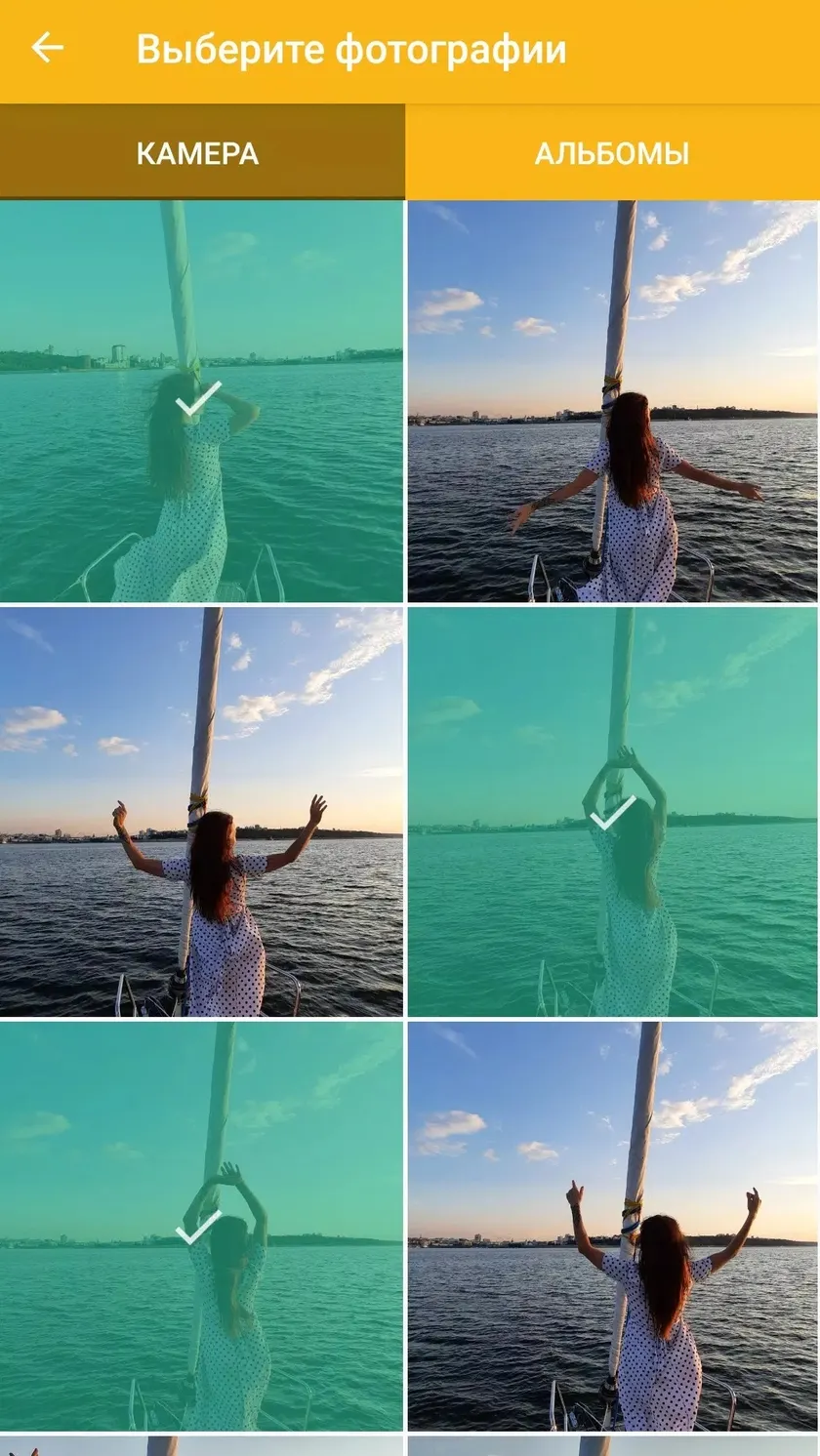The width and height of the screenshot is (820, 1456).
Task: Select photo of woman with arms spread wide
Action: [x=612, y=401]
